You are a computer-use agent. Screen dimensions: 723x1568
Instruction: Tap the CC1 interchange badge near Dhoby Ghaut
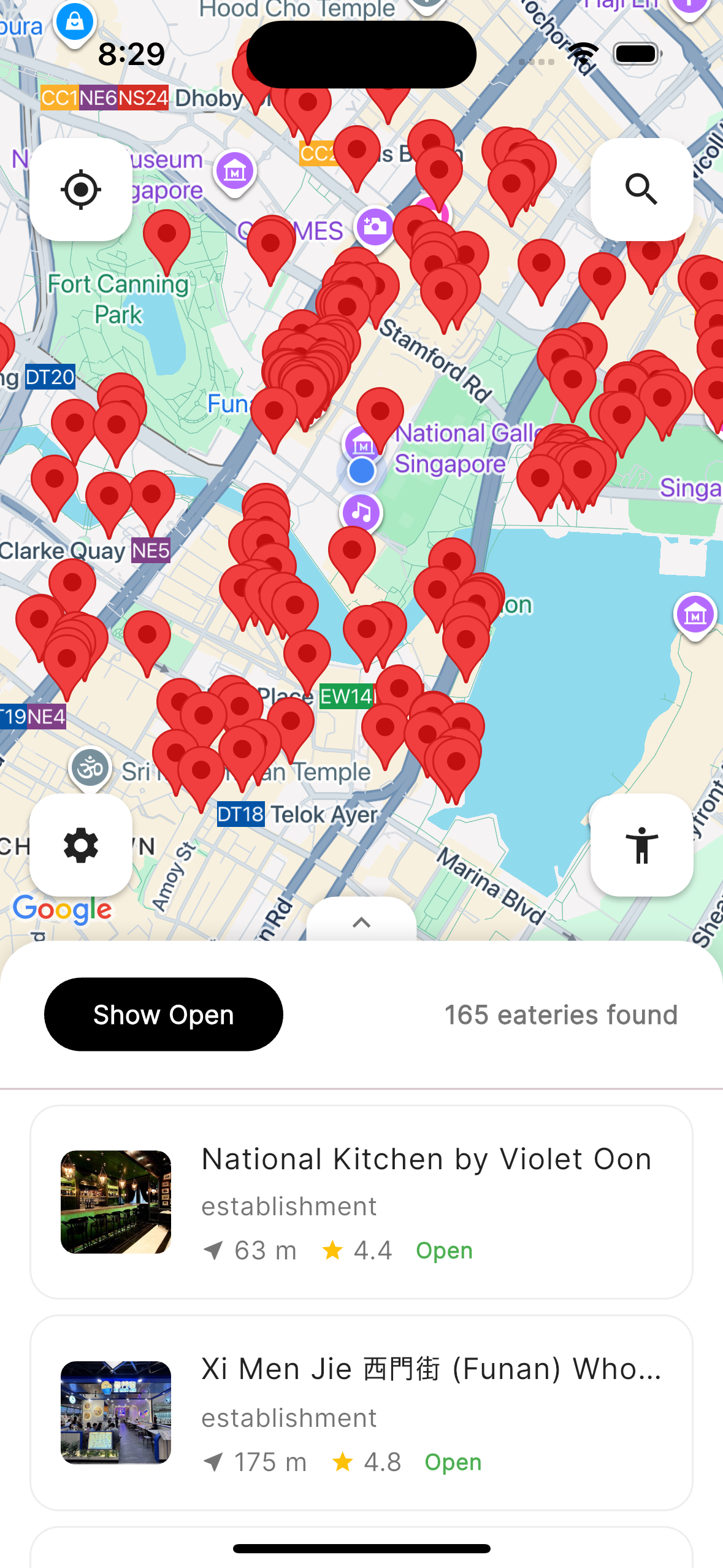tap(58, 97)
